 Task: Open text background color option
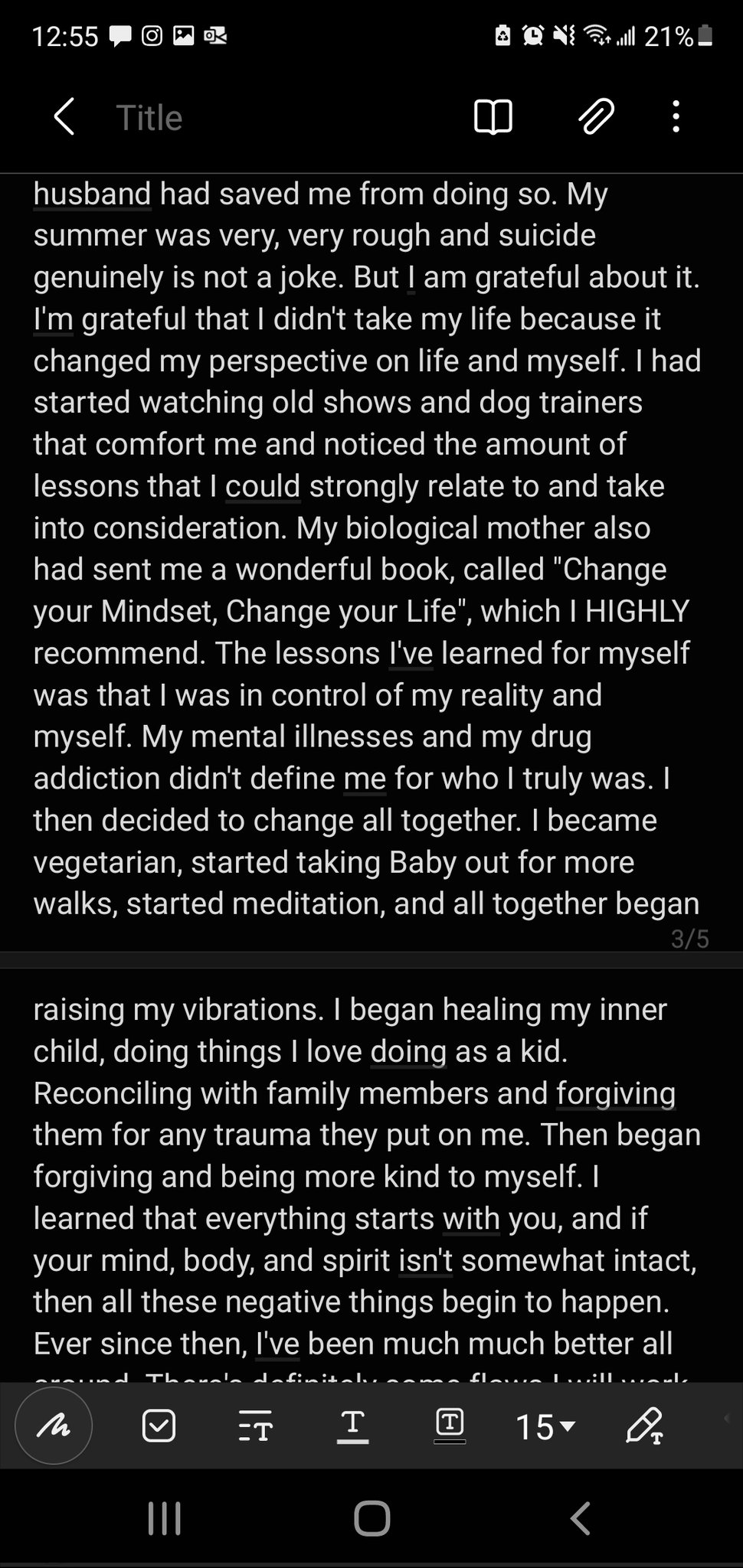[x=450, y=1426]
